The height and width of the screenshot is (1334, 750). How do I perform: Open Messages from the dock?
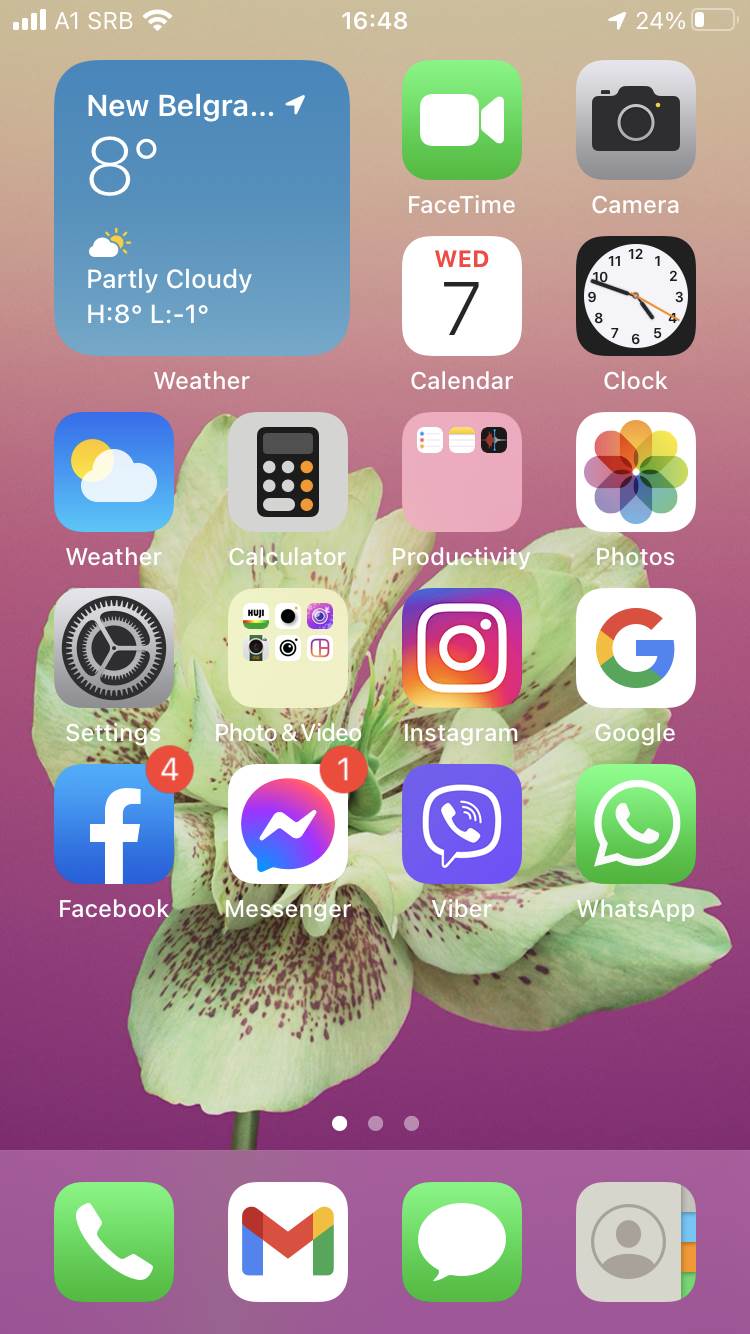coord(461,1242)
